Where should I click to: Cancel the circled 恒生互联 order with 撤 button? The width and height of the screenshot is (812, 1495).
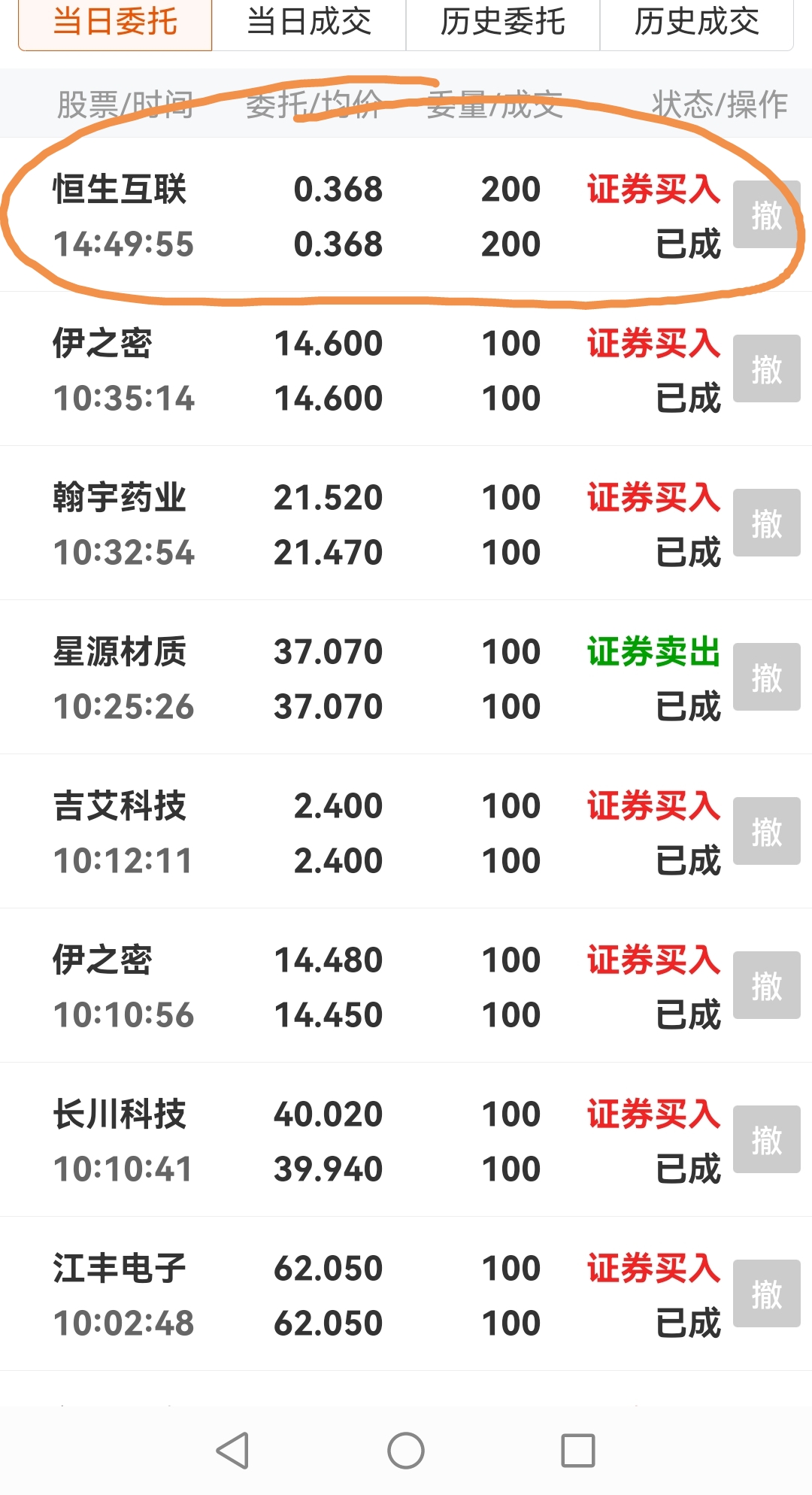tap(767, 214)
